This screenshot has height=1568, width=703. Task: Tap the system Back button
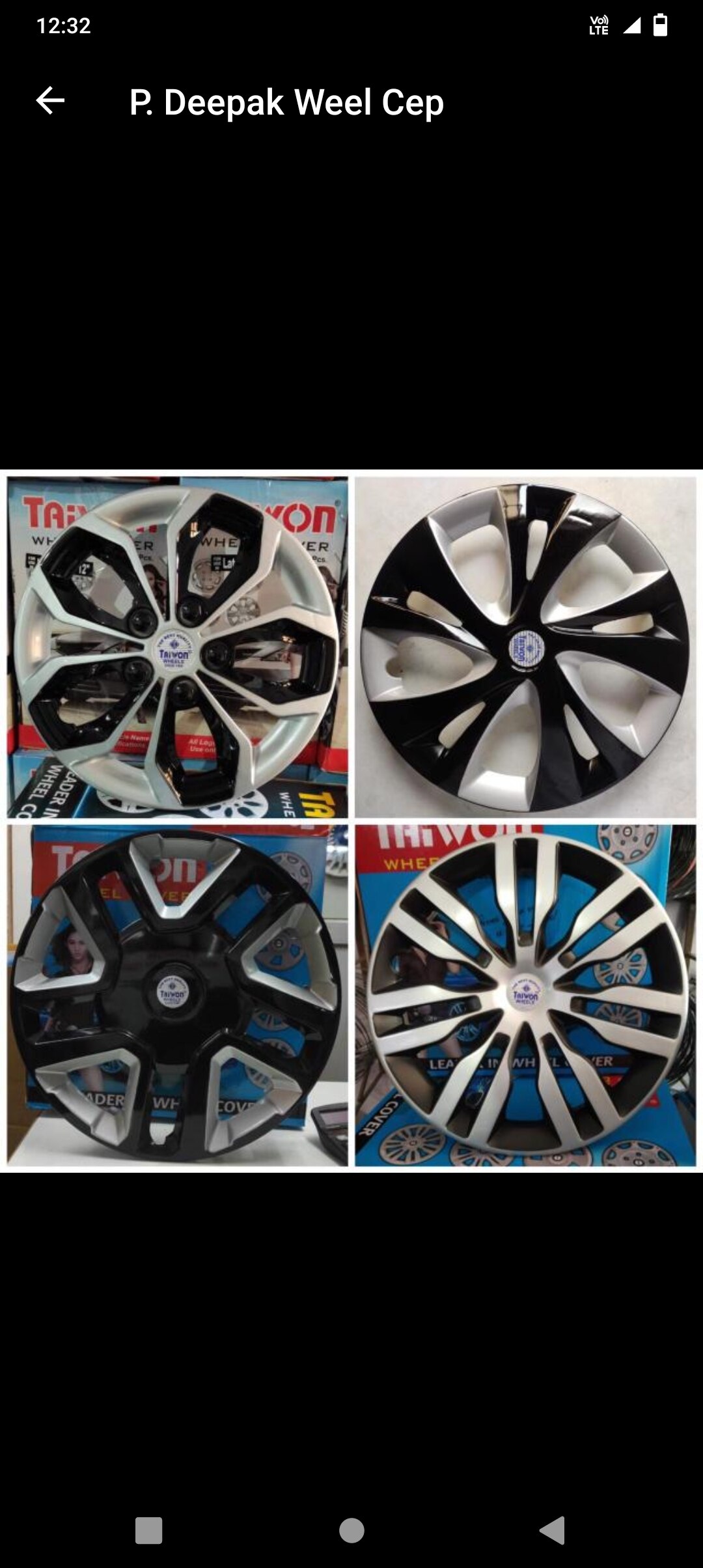[x=553, y=1530]
